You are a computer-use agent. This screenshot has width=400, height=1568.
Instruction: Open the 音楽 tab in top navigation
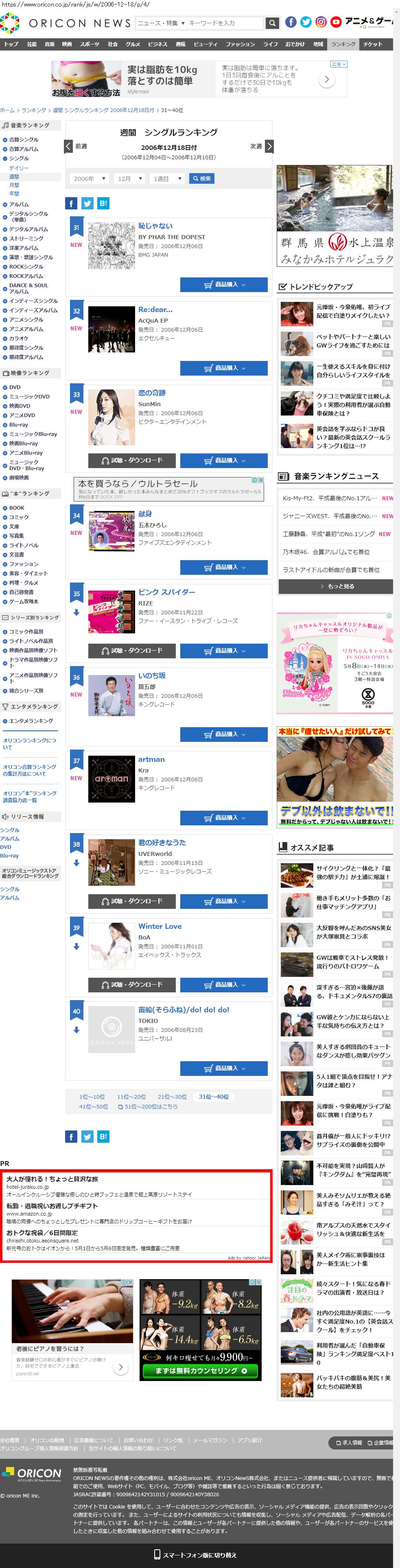pos(49,44)
